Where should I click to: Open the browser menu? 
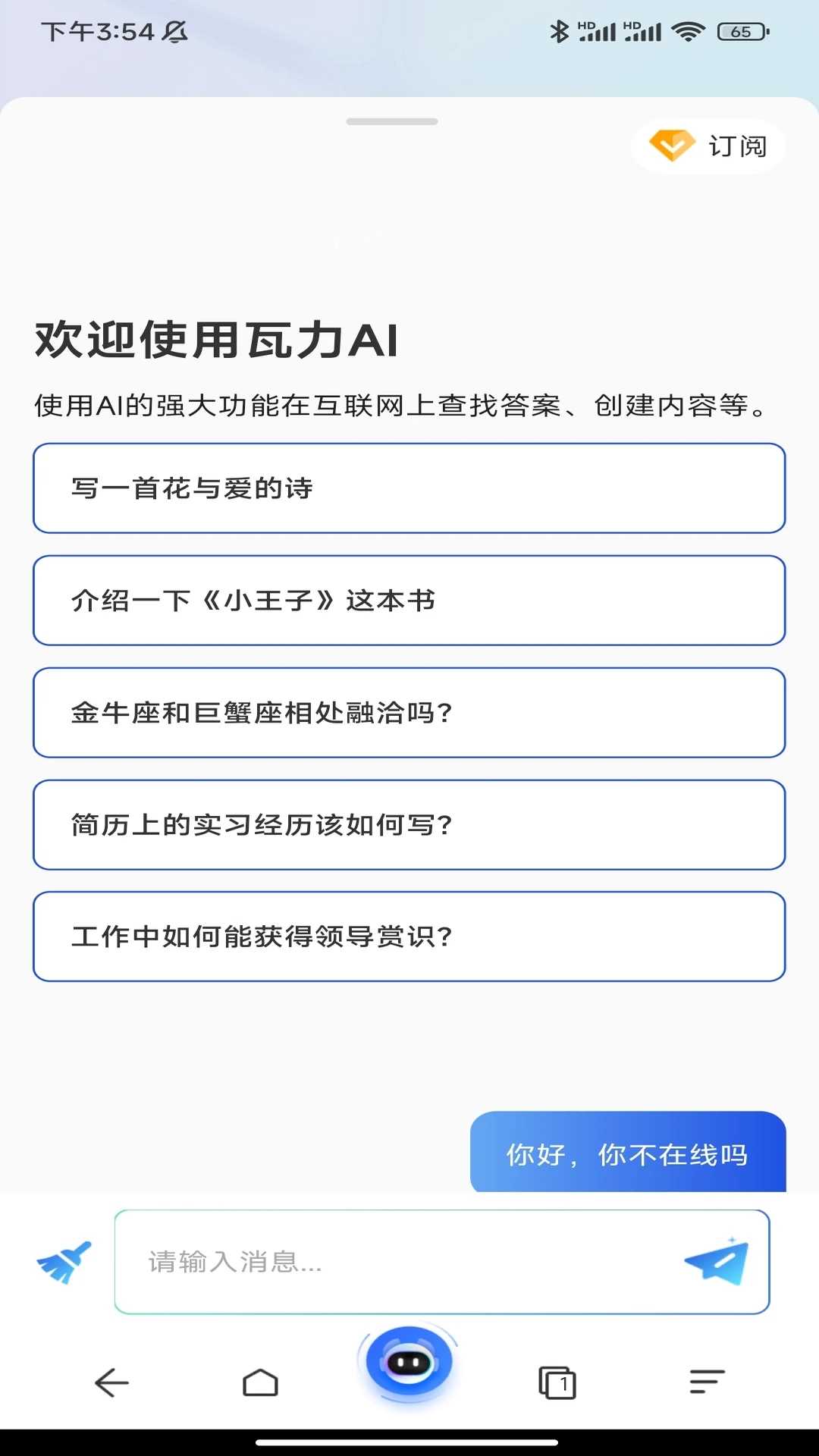707,1382
